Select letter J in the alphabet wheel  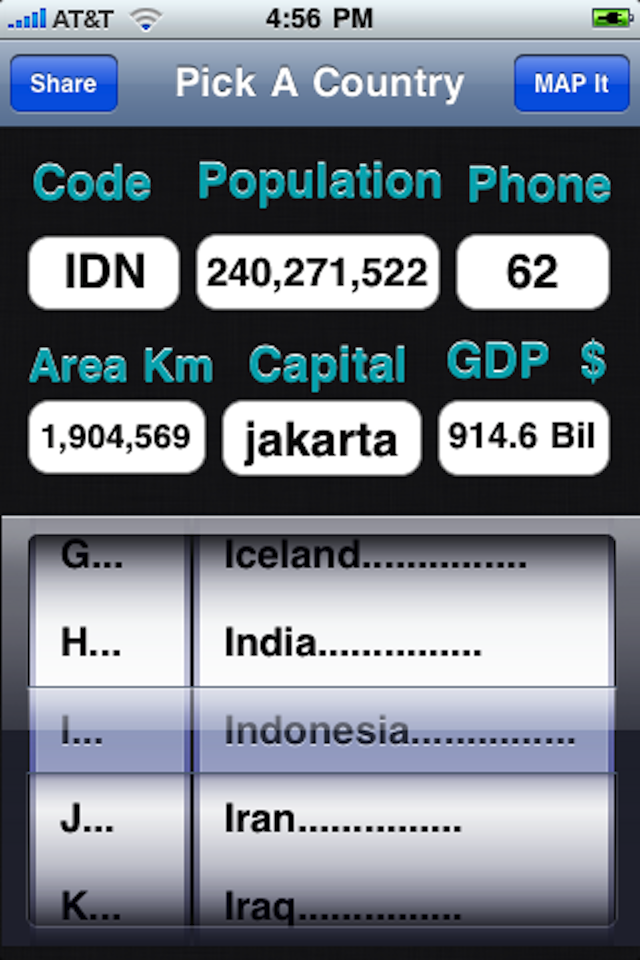(x=88, y=820)
